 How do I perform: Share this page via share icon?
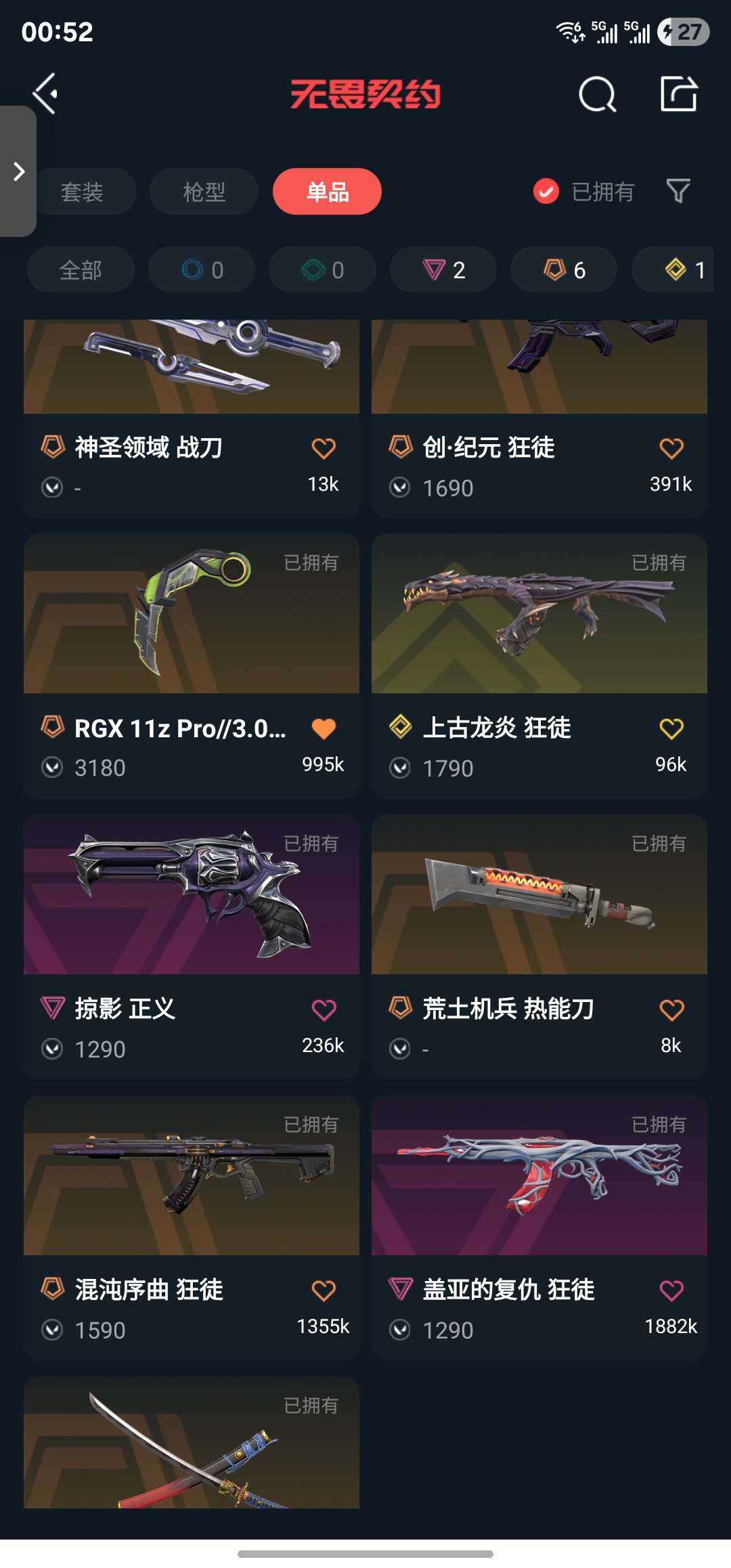(678, 93)
